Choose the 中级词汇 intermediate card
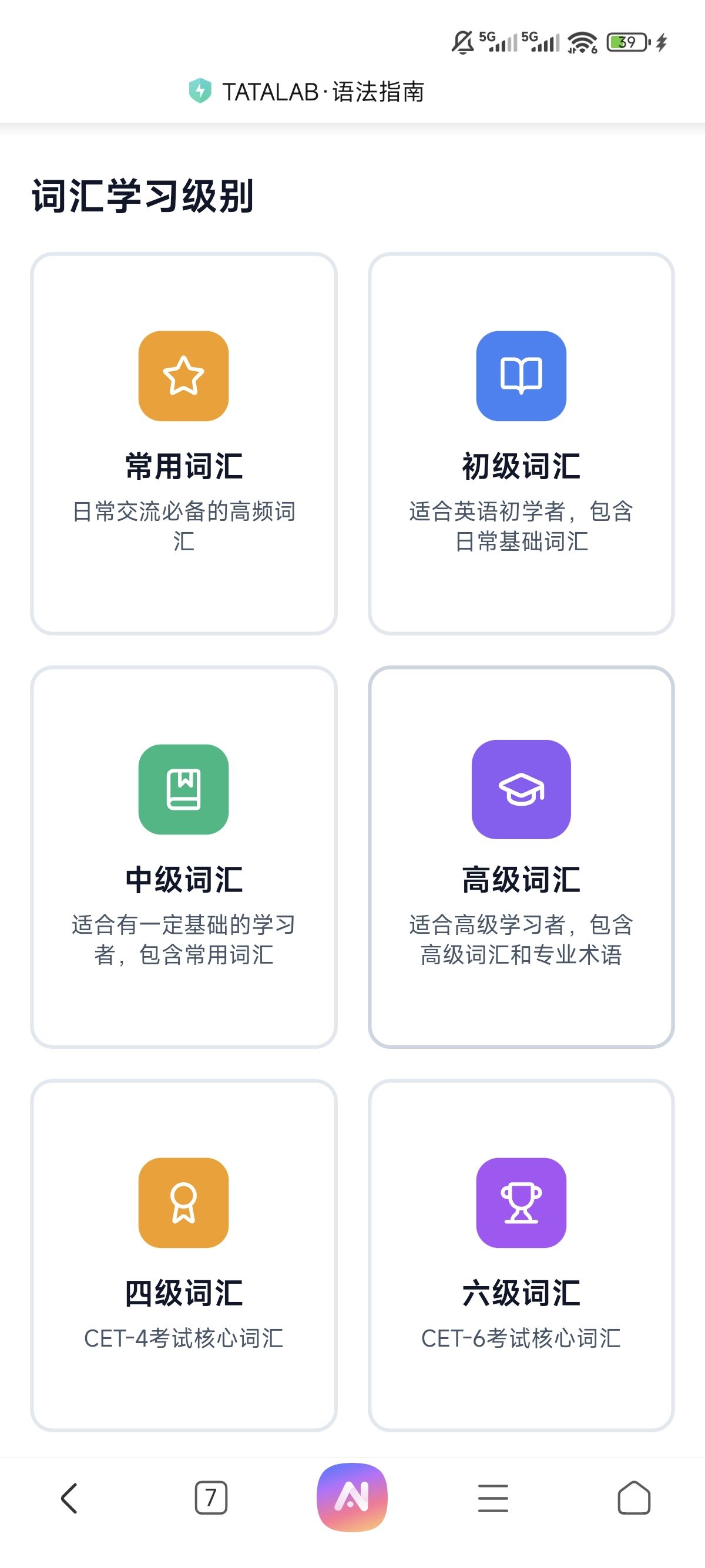The image size is (705, 1568). click(183, 856)
